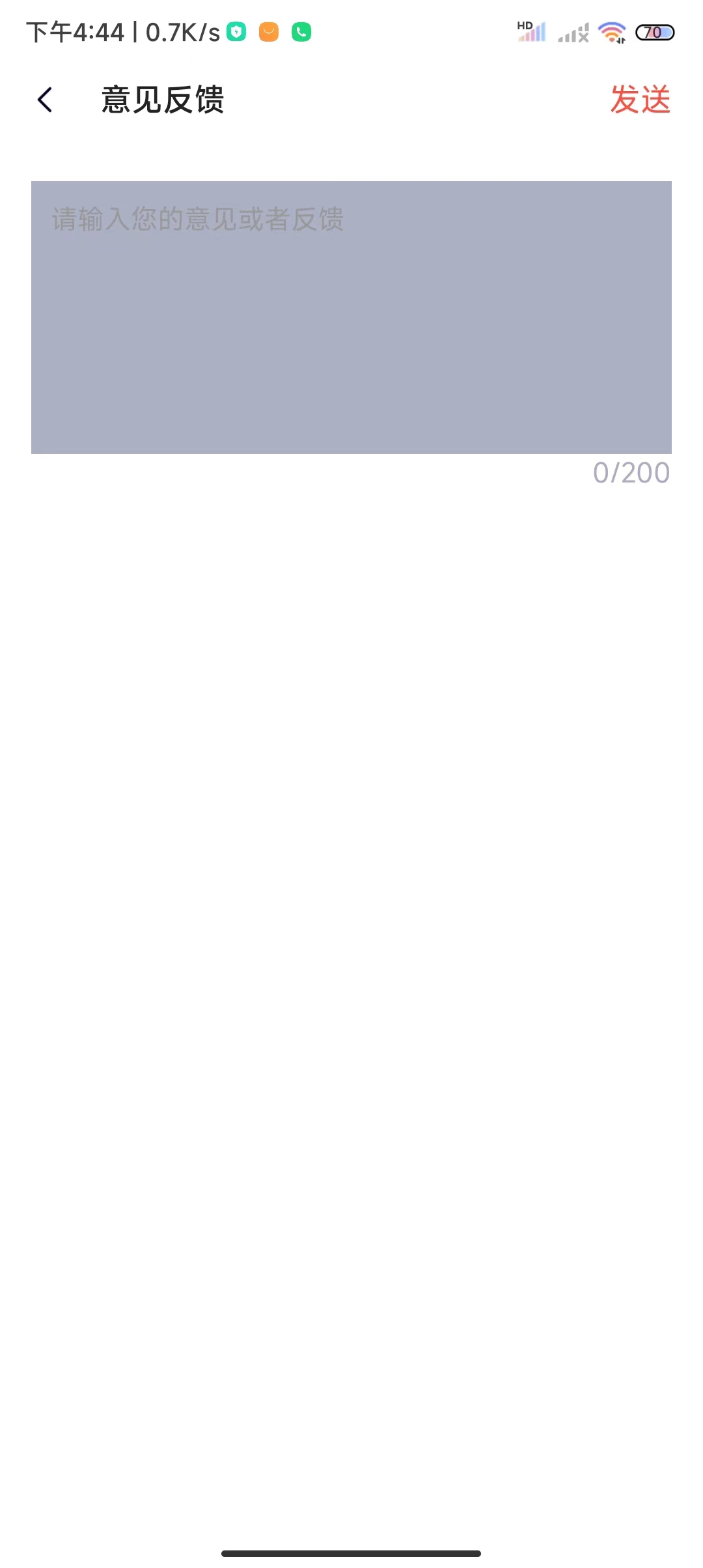Go back using the arrow icon
This screenshot has height=1568, width=703.
[45, 100]
